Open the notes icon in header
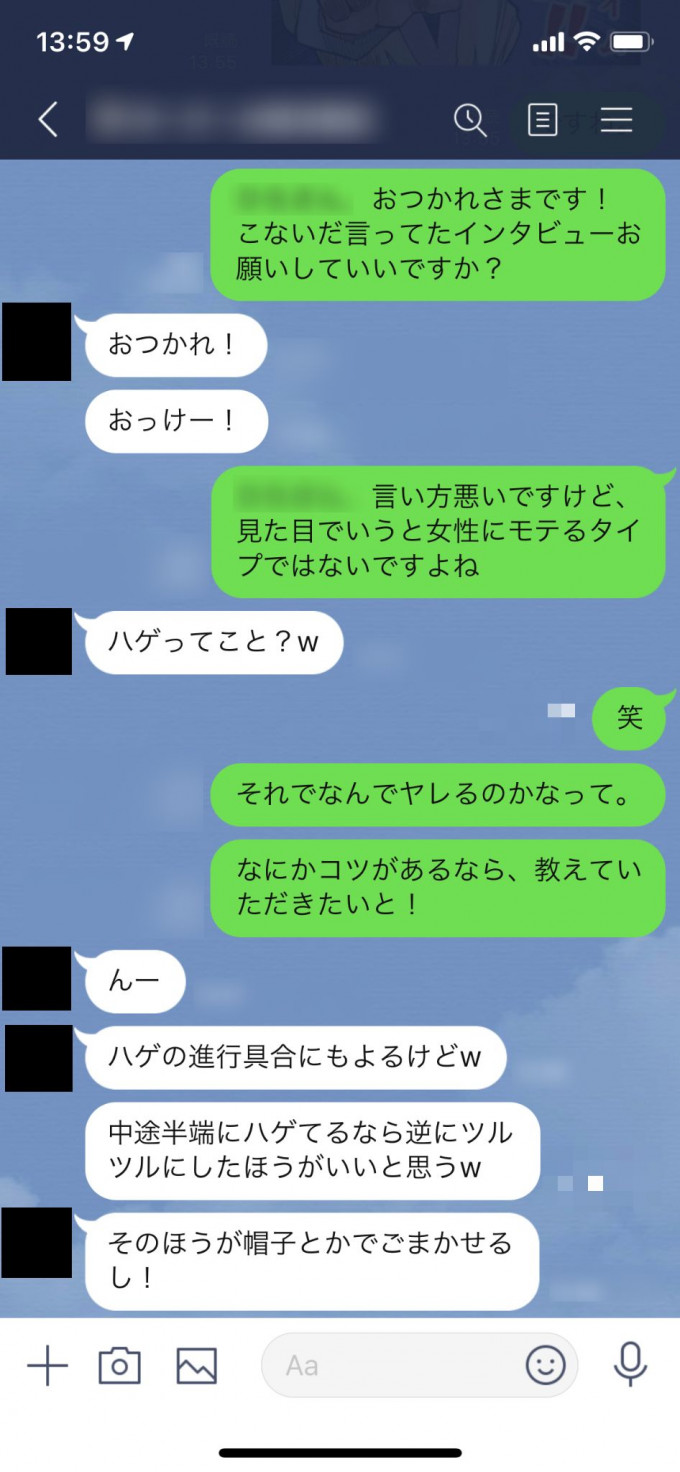The height and width of the screenshot is (1472, 680). coord(542,121)
